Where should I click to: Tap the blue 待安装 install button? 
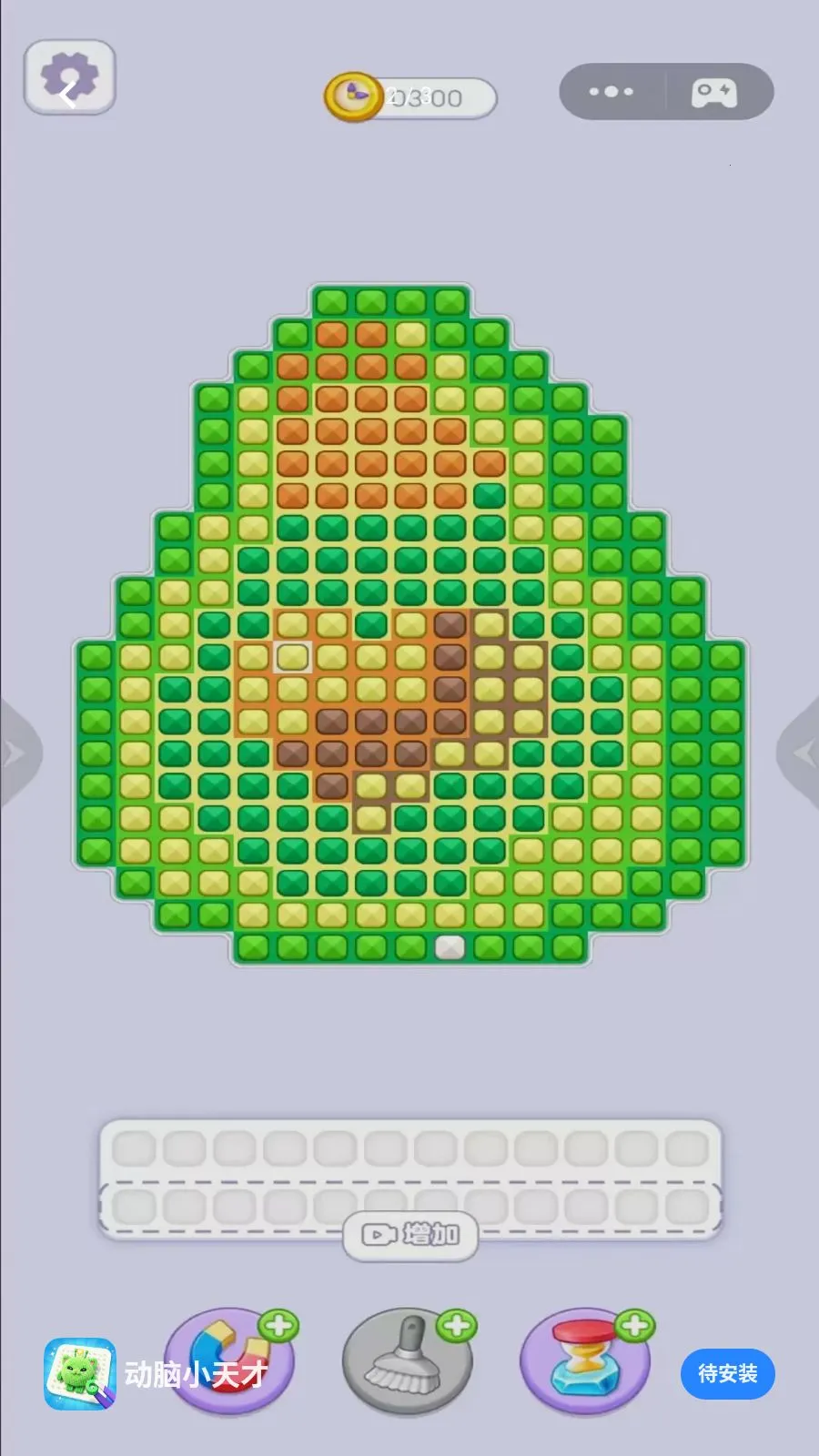(x=727, y=1373)
